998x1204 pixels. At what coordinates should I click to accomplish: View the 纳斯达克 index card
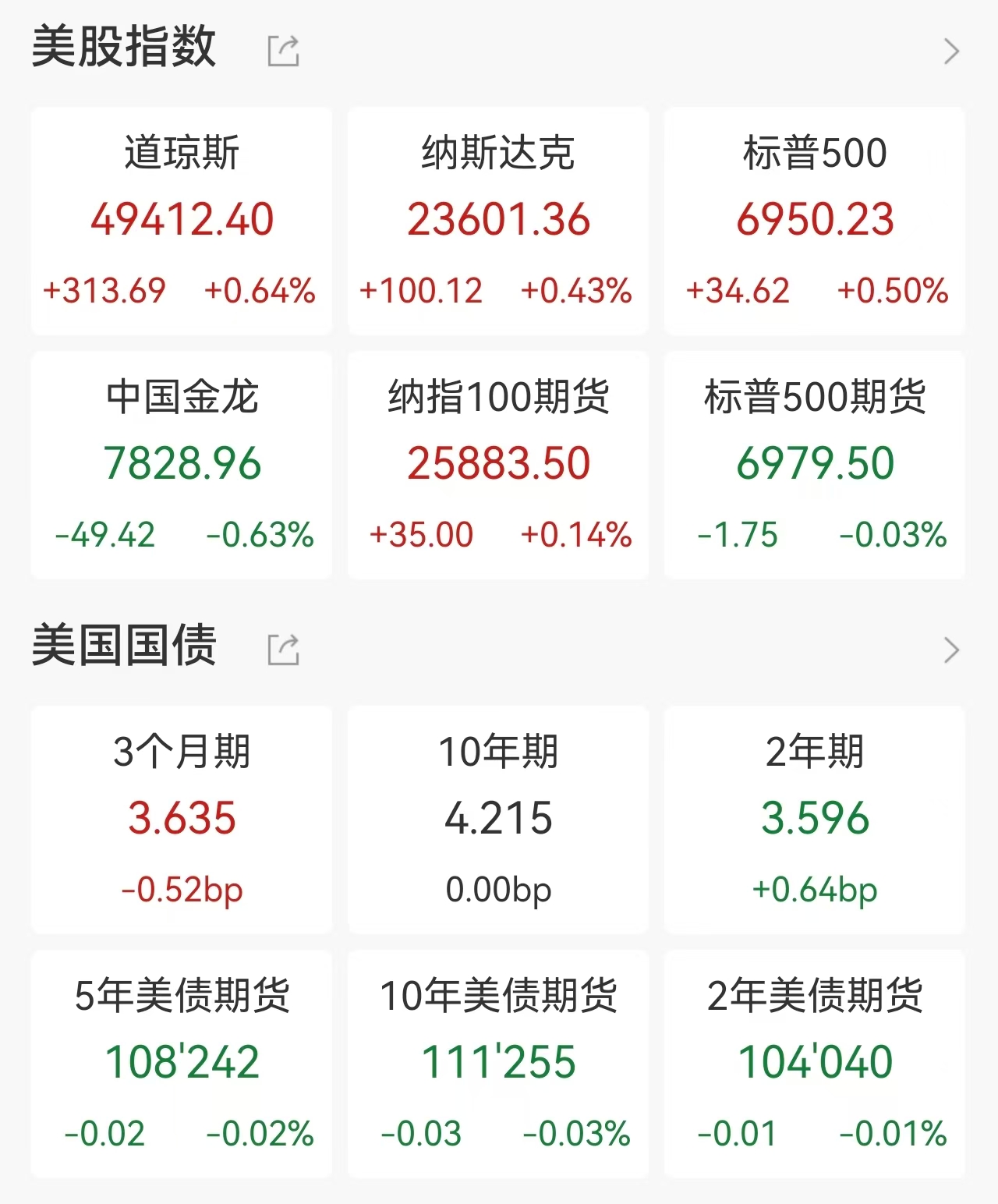point(498,221)
